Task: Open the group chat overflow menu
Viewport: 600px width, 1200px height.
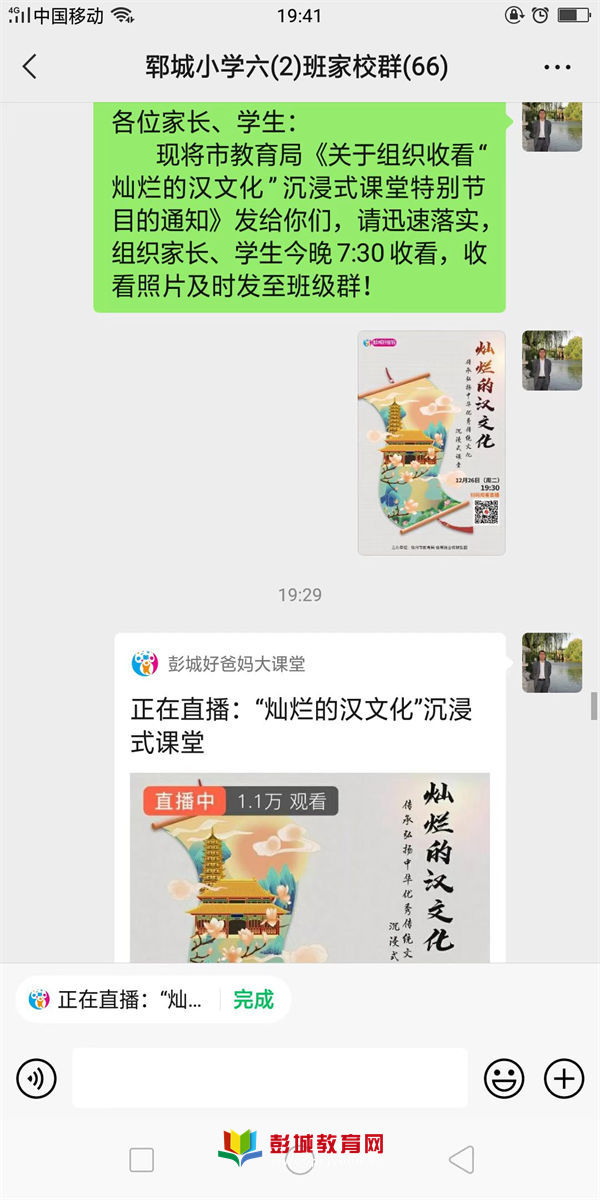Action: click(x=556, y=67)
